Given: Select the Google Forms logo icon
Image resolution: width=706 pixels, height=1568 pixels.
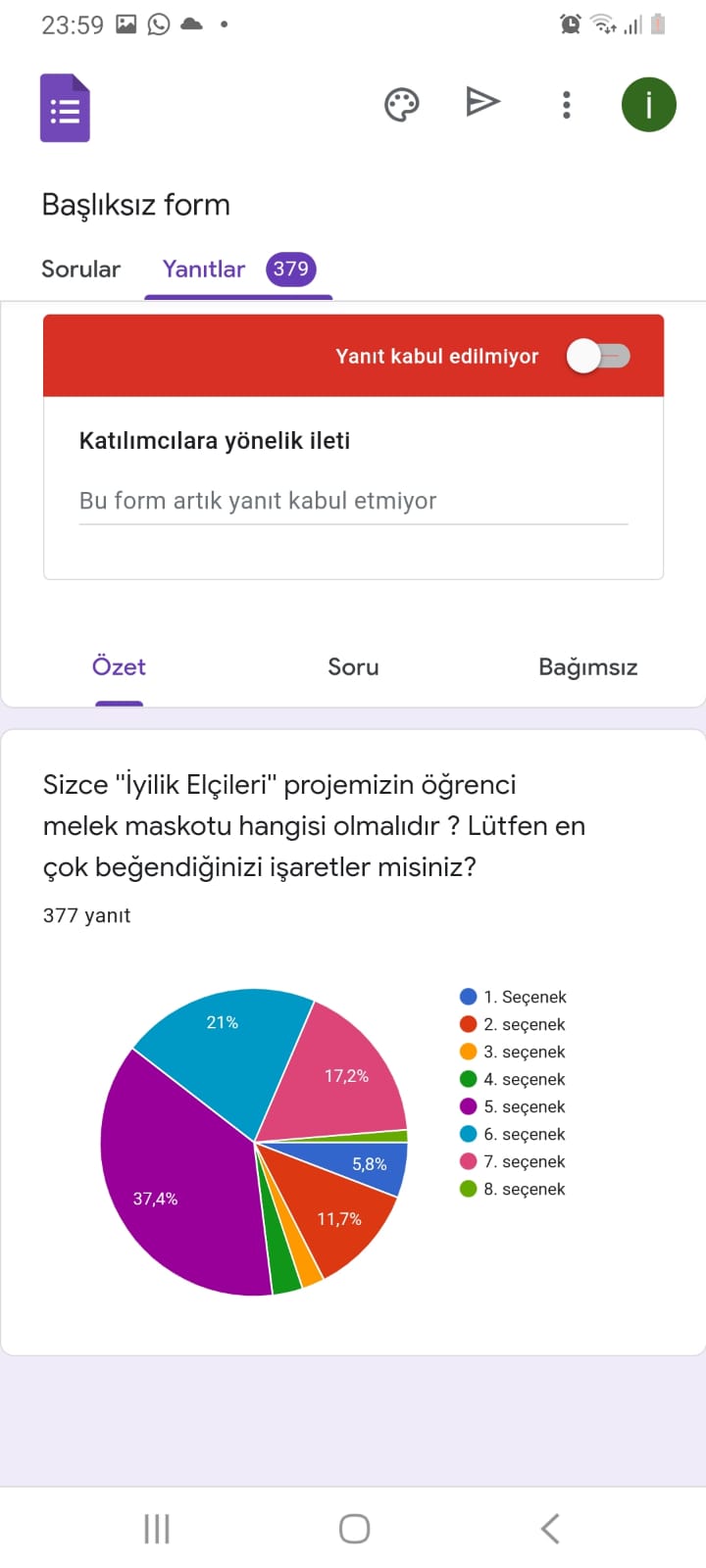Looking at the screenshot, I should point(64,108).
